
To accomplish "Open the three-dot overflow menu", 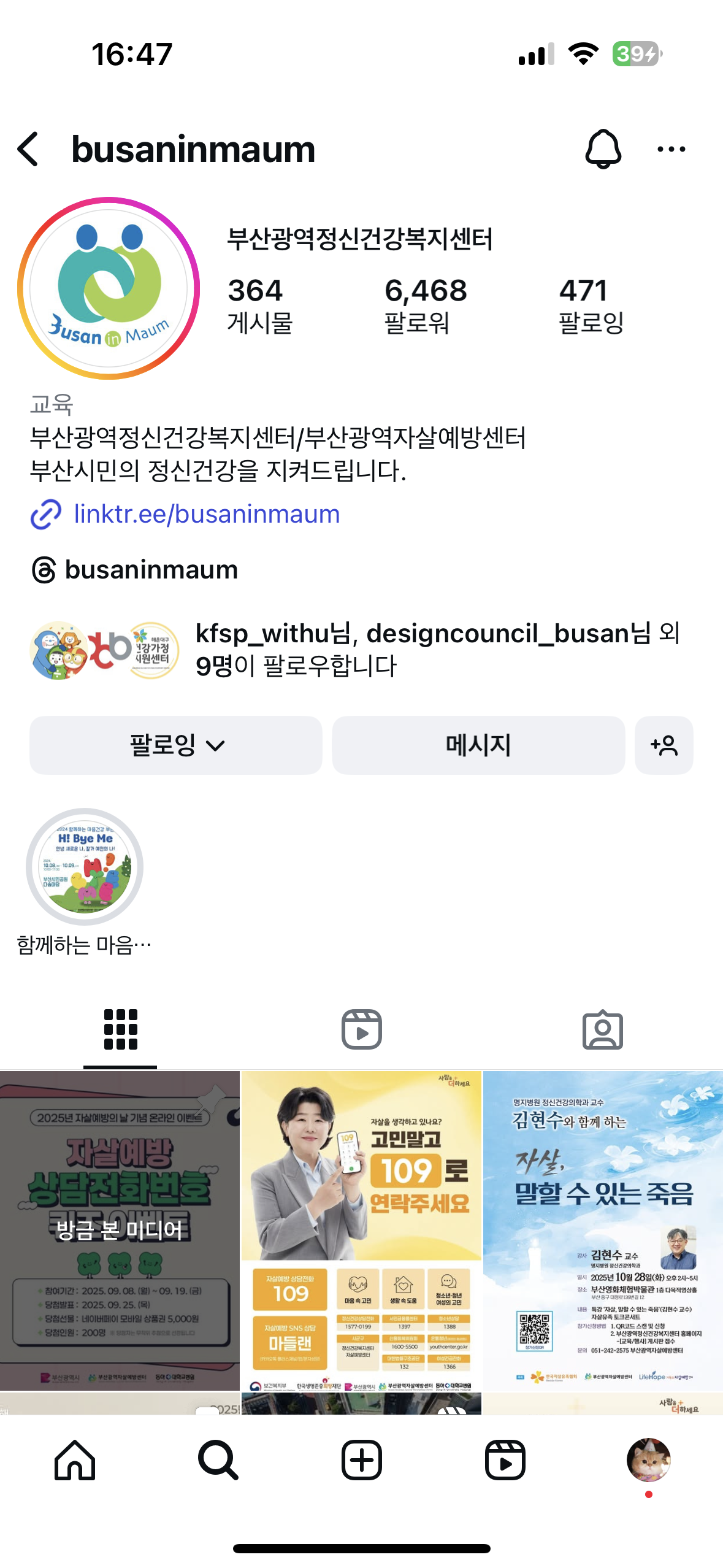I will click(x=671, y=149).
